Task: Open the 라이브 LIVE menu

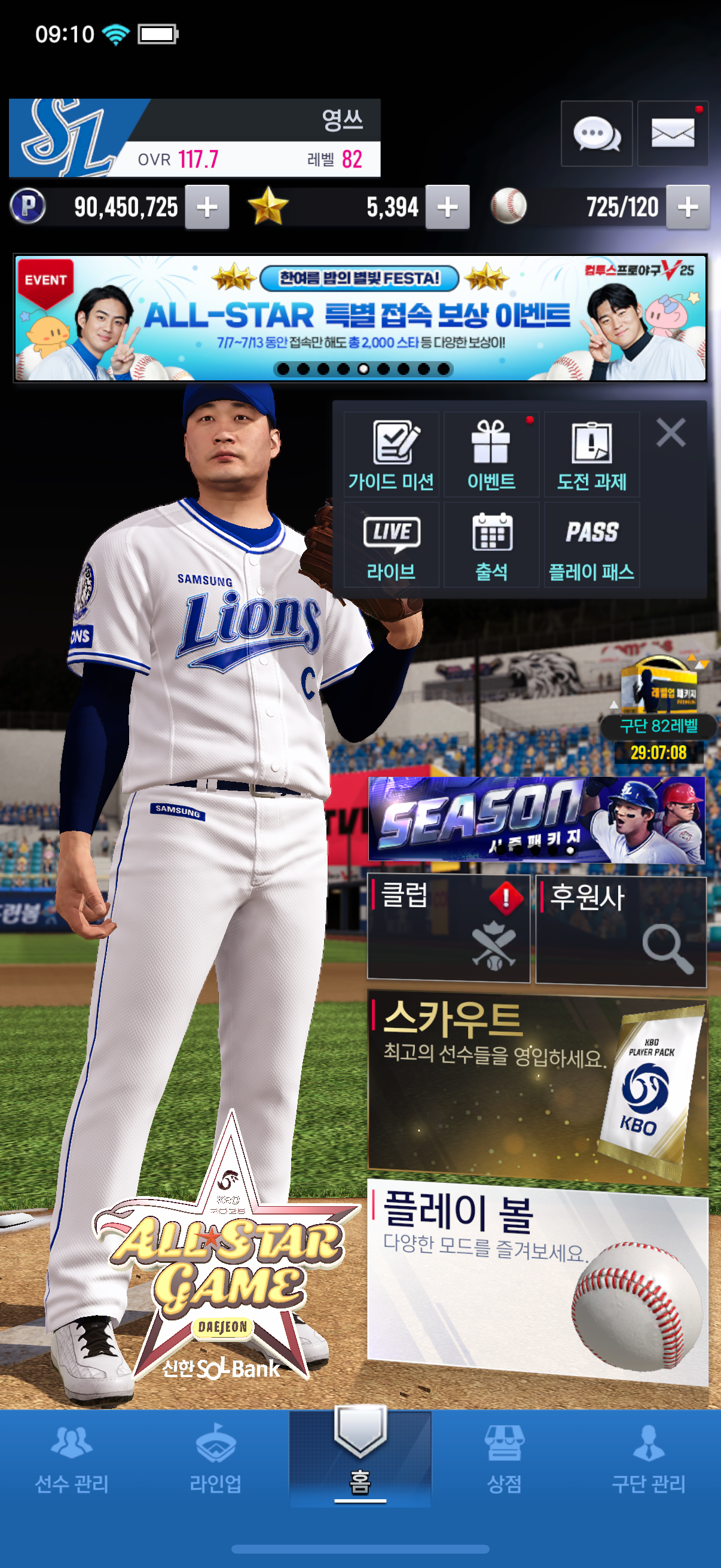Action: pyautogui.click(x=390, y=545)
